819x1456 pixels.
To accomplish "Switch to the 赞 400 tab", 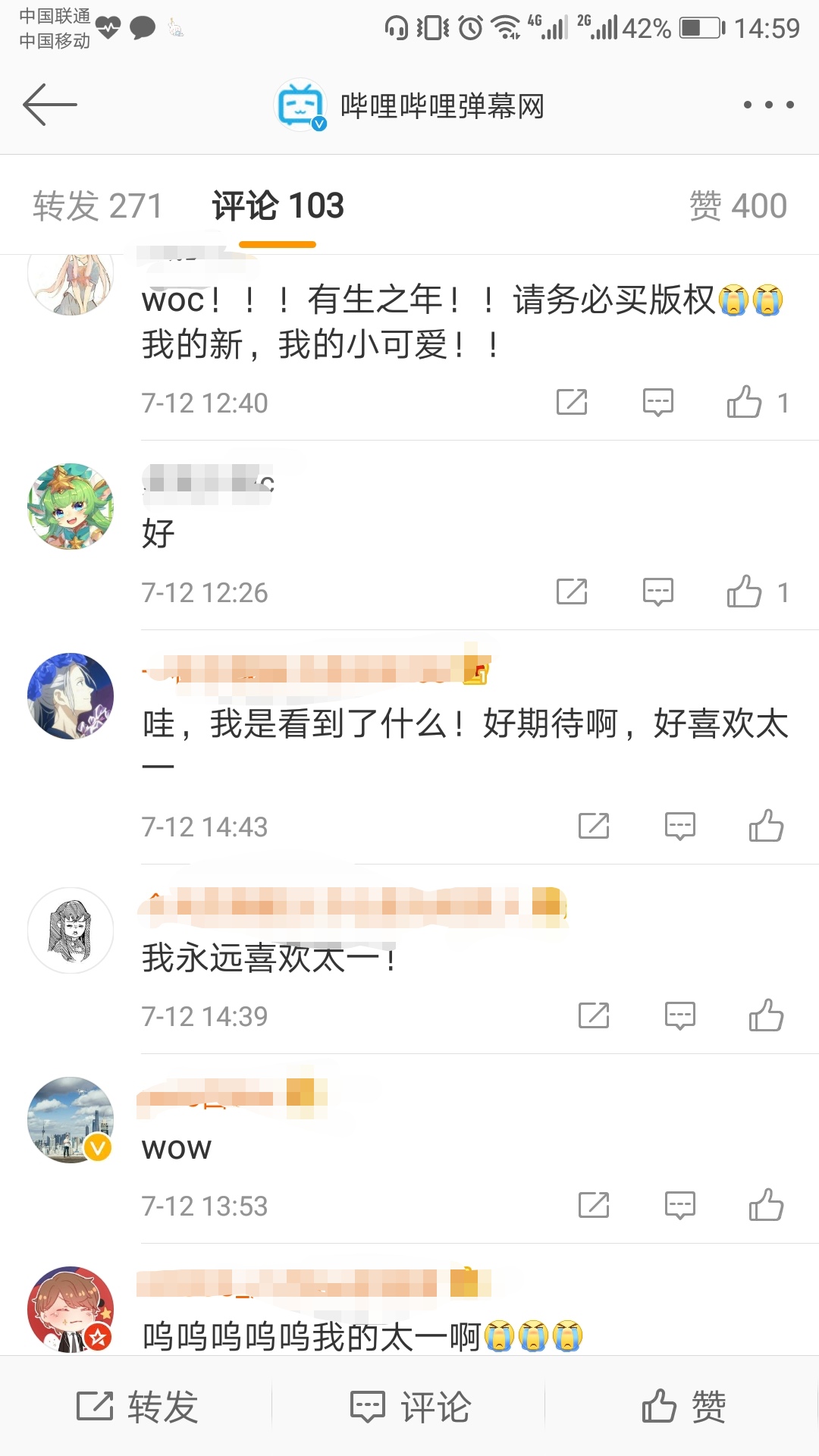I will click(737, 206).
